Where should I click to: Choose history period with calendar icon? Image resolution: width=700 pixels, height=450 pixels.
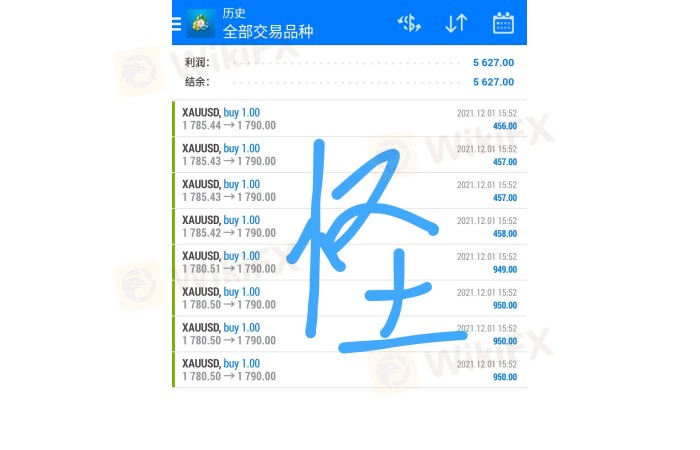504,23
